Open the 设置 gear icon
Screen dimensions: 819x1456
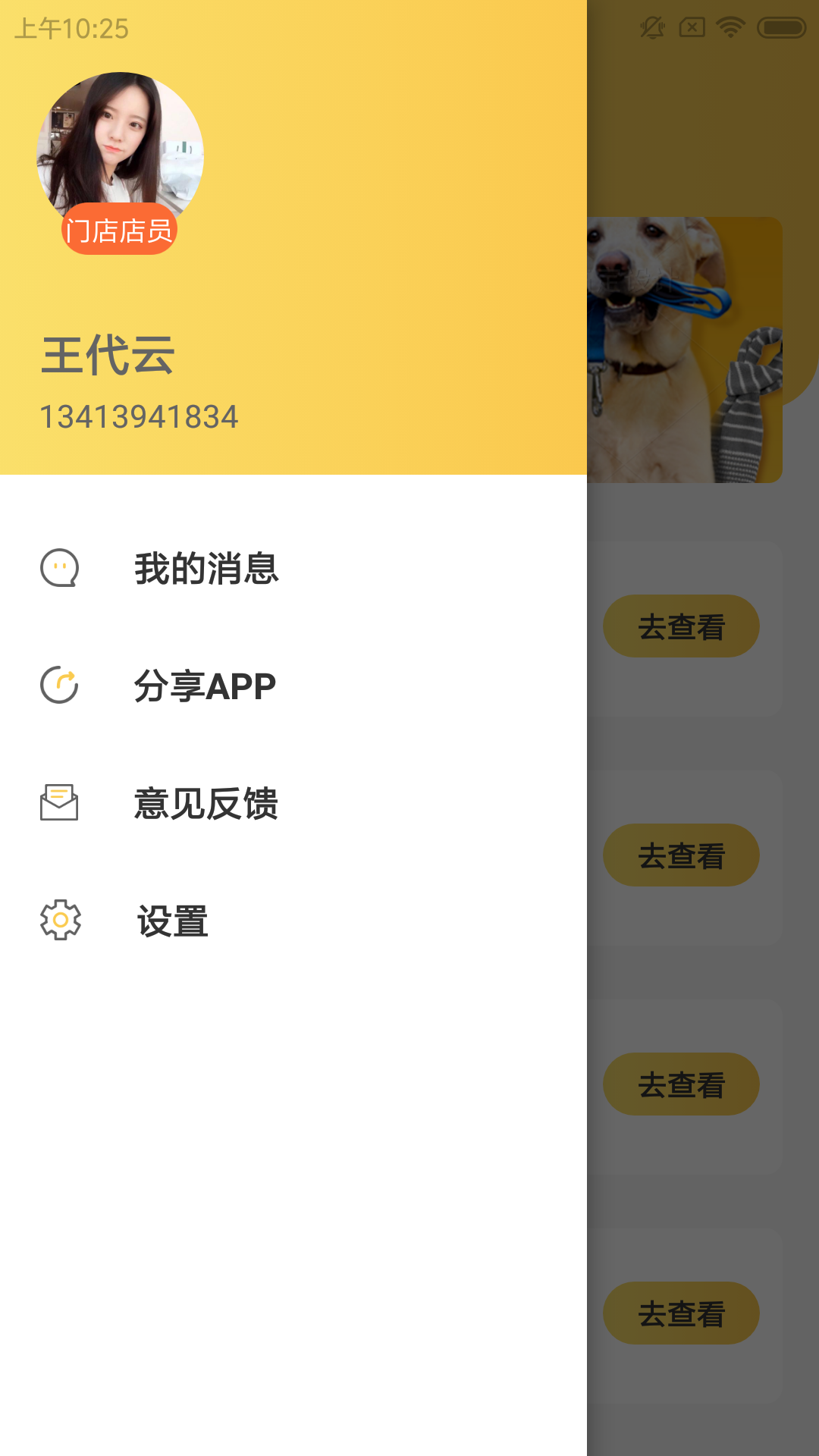(62, 920)
